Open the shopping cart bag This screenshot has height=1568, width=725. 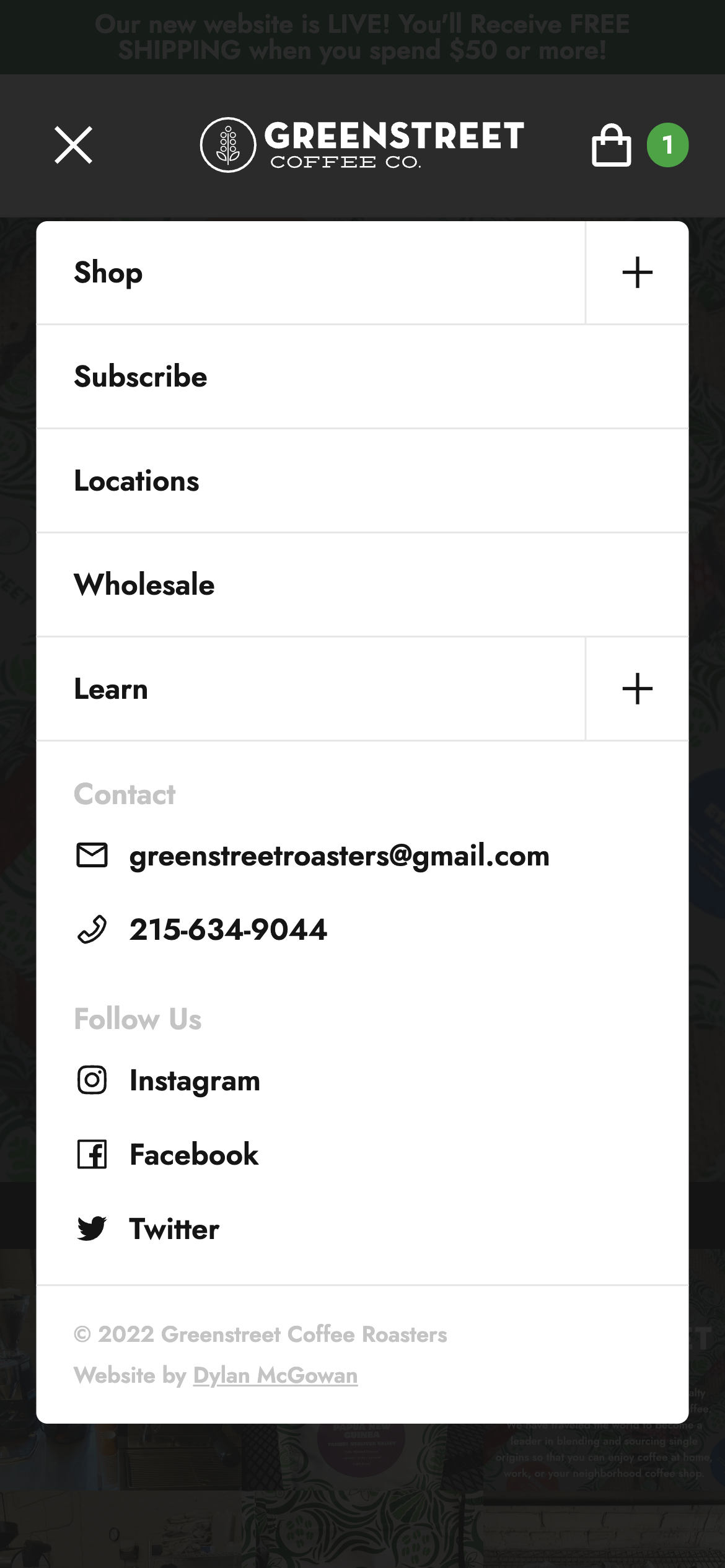click(612, 145)
